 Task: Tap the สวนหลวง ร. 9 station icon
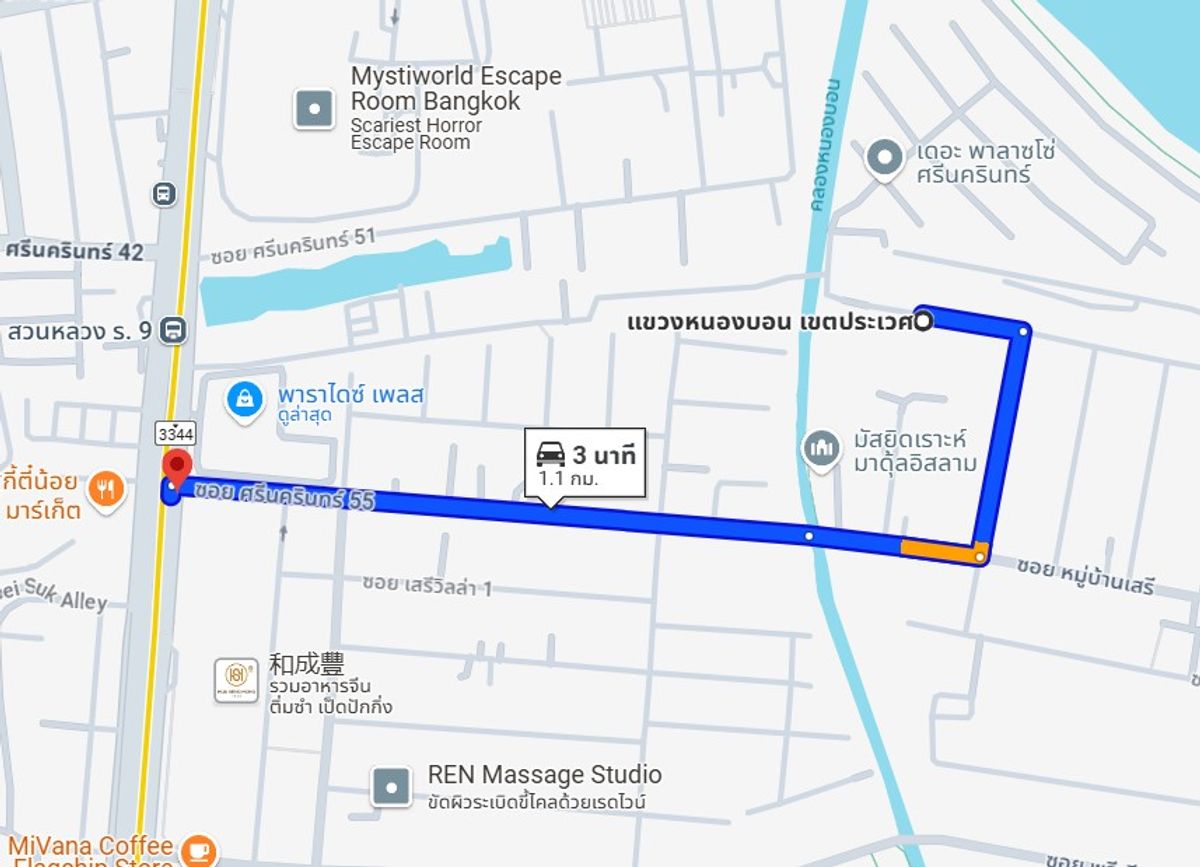(x=175, y=329)
